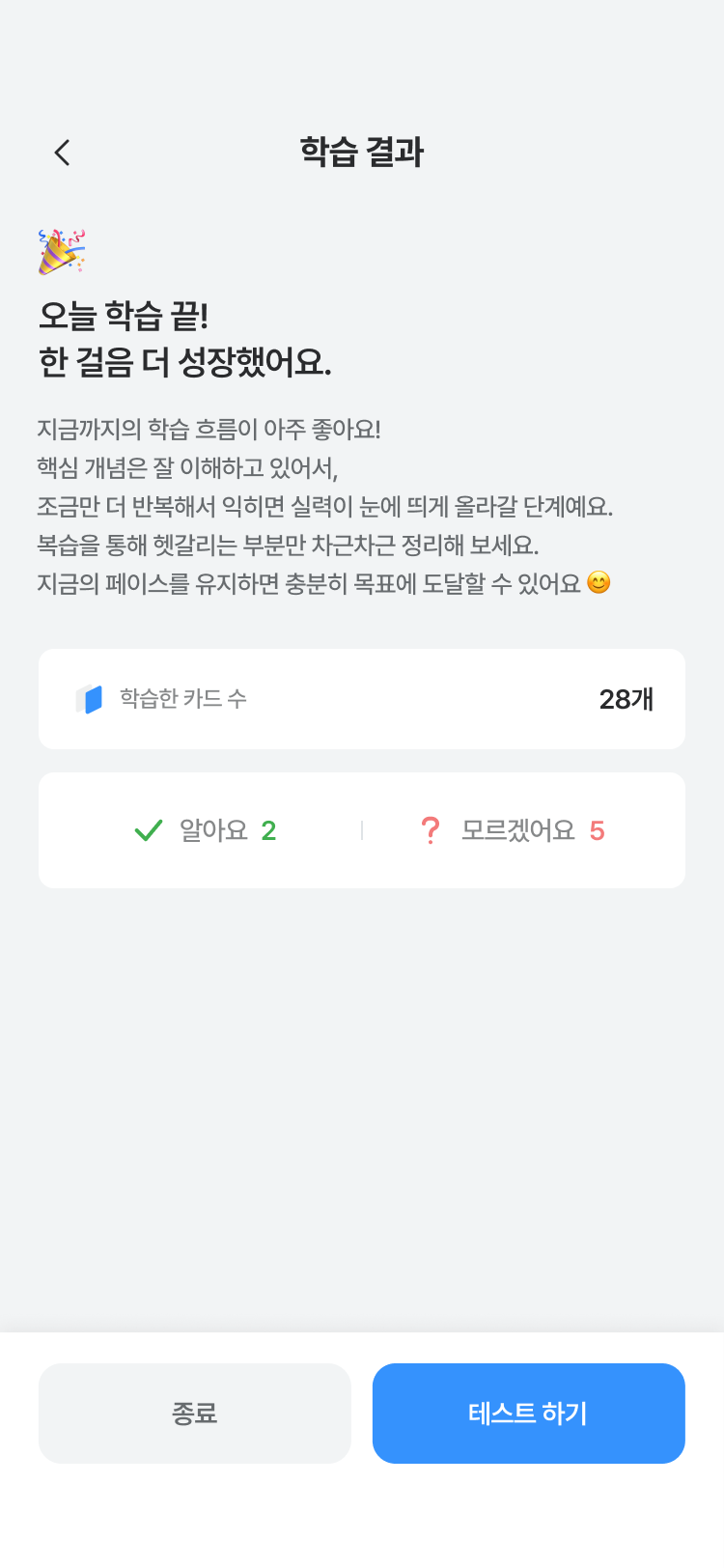Image resolution: width=724 pixels, height=1568 pixels.
Task: Start the test with 테스트 하기
Action: (x=528, y=1414)
